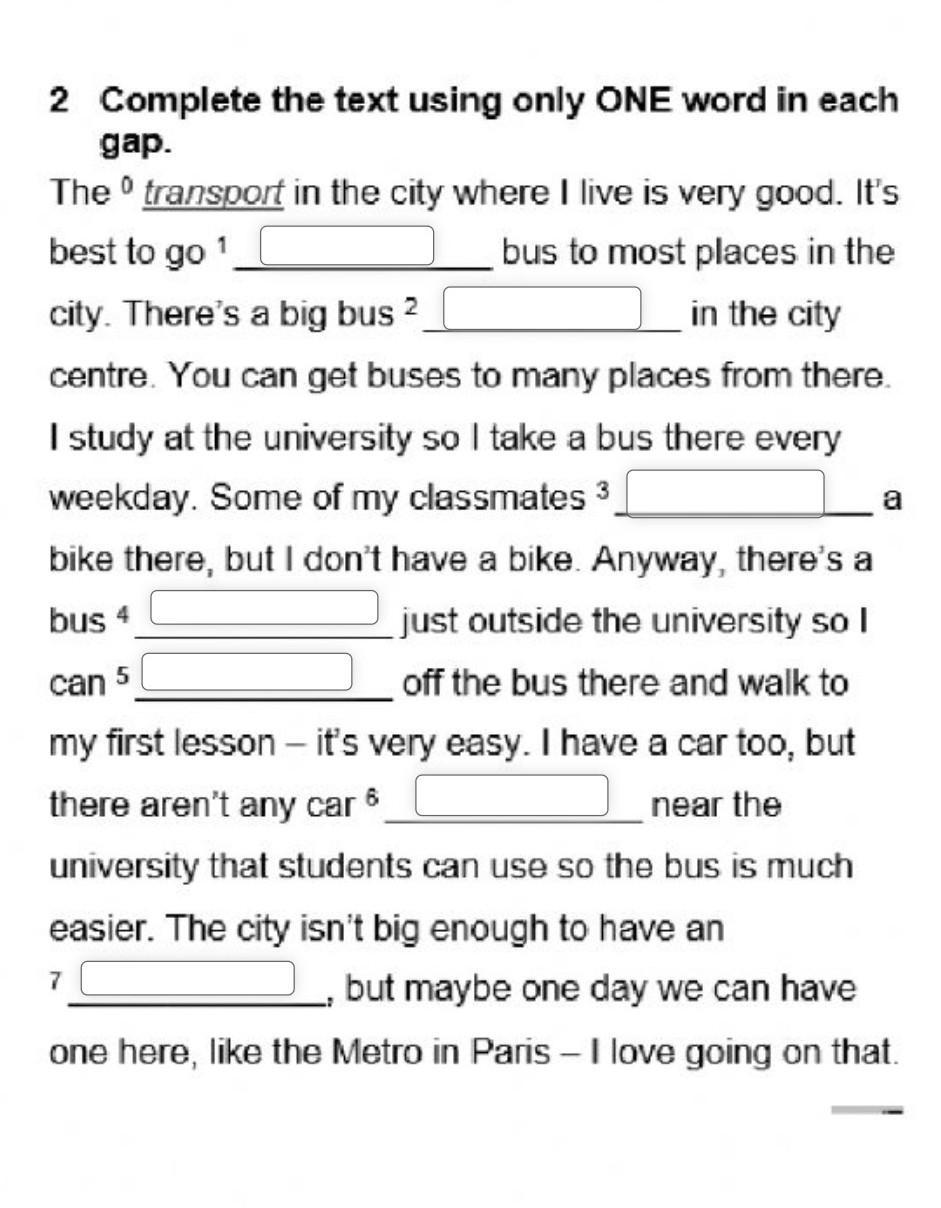Tap gap 1 field before 'bus to most places'
Screen dimensions: 941x1208
point(347,246)
